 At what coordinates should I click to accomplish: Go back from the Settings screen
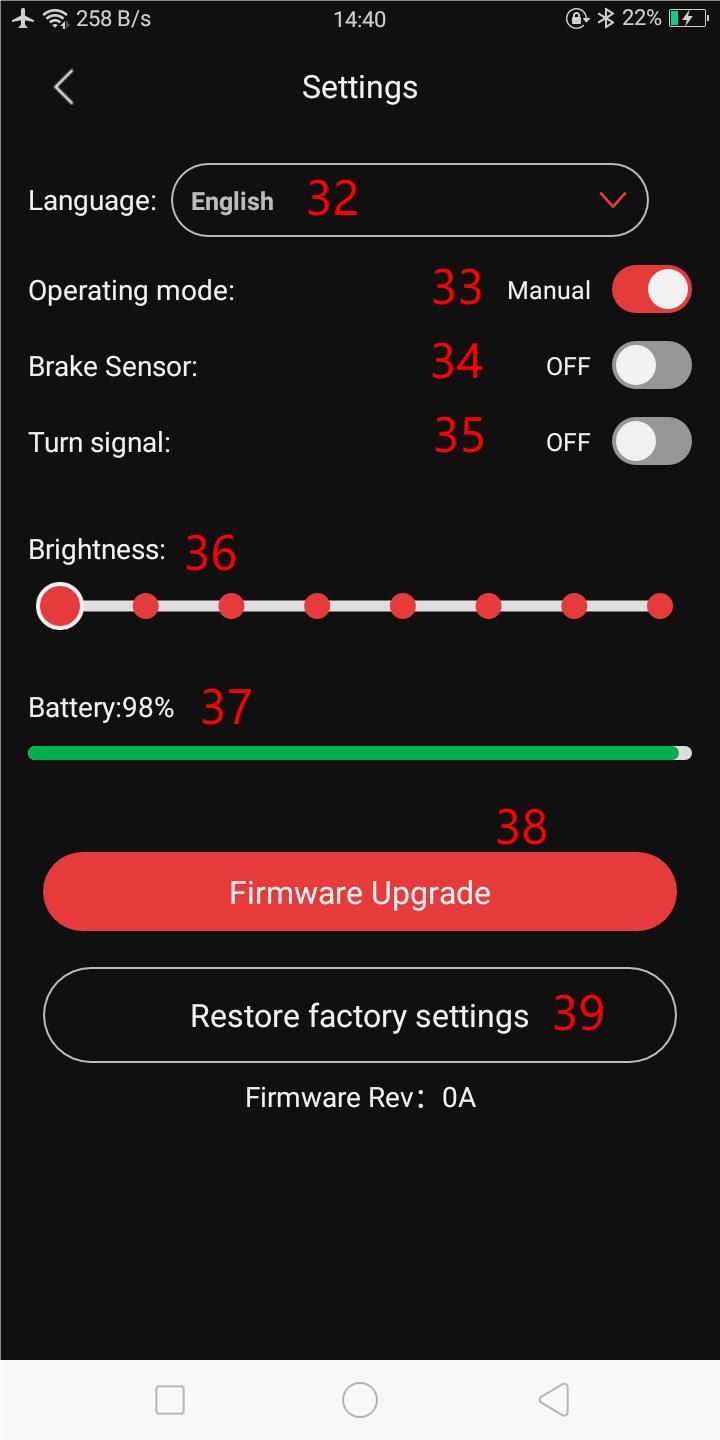tap(64, 88)
